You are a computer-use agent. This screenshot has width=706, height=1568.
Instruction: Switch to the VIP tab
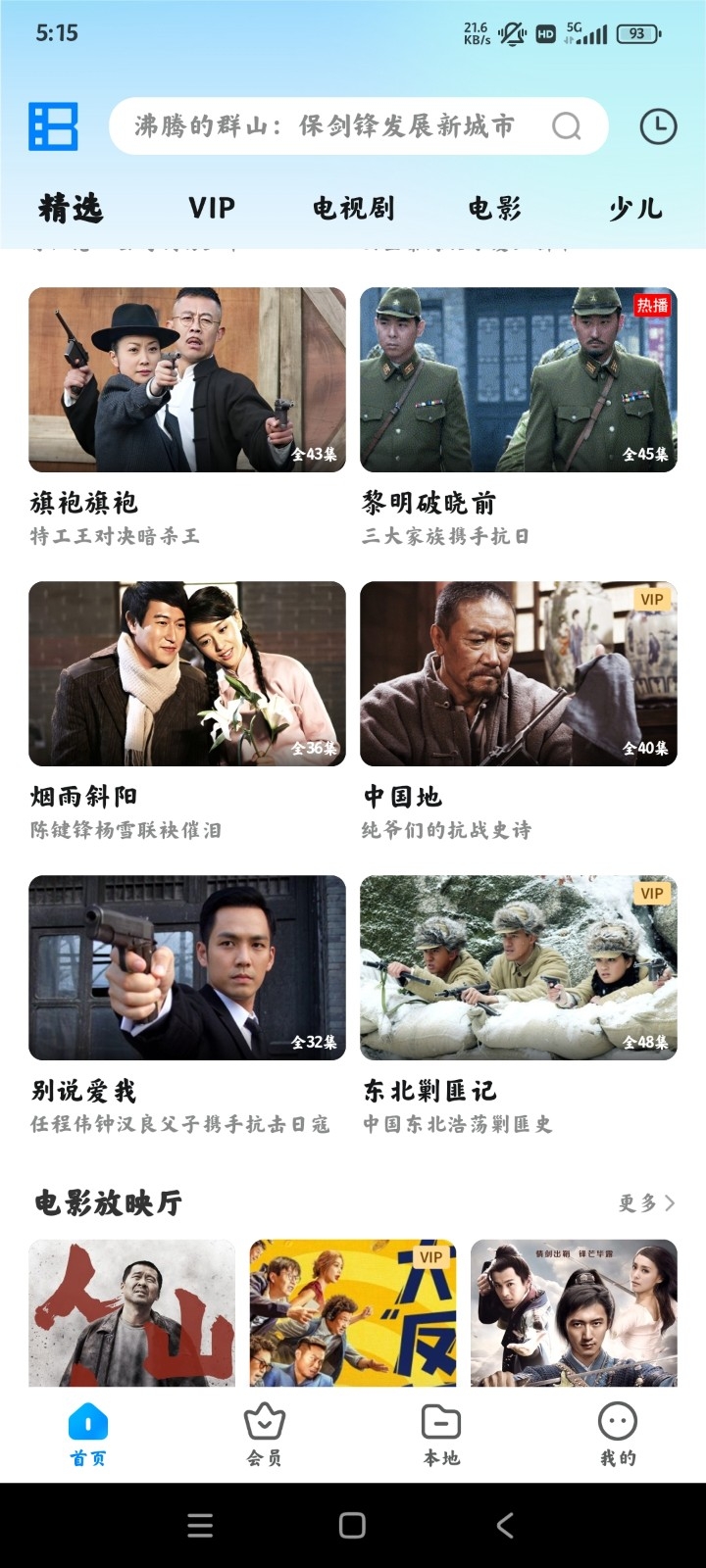212,208
